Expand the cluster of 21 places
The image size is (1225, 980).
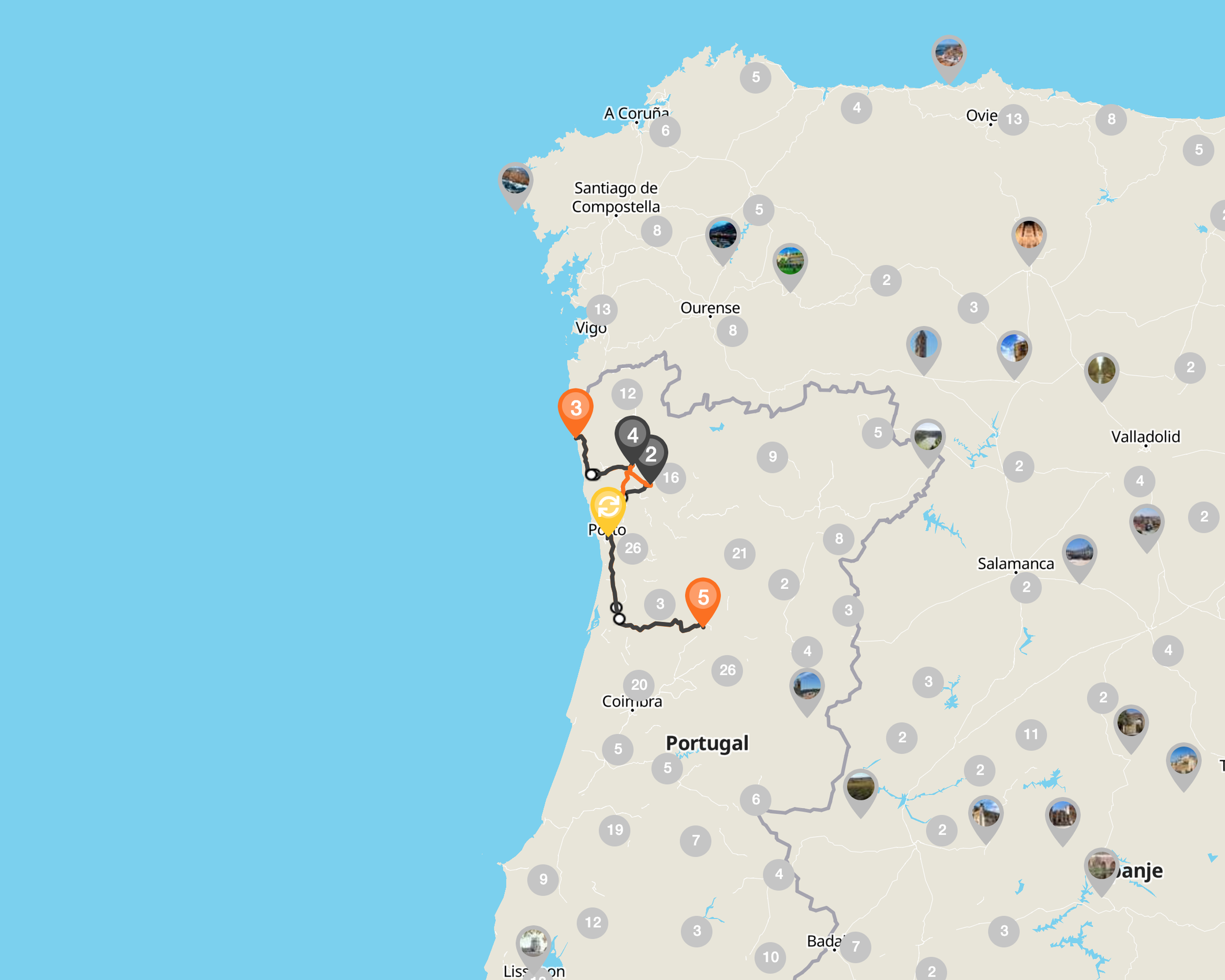(739, 554)
